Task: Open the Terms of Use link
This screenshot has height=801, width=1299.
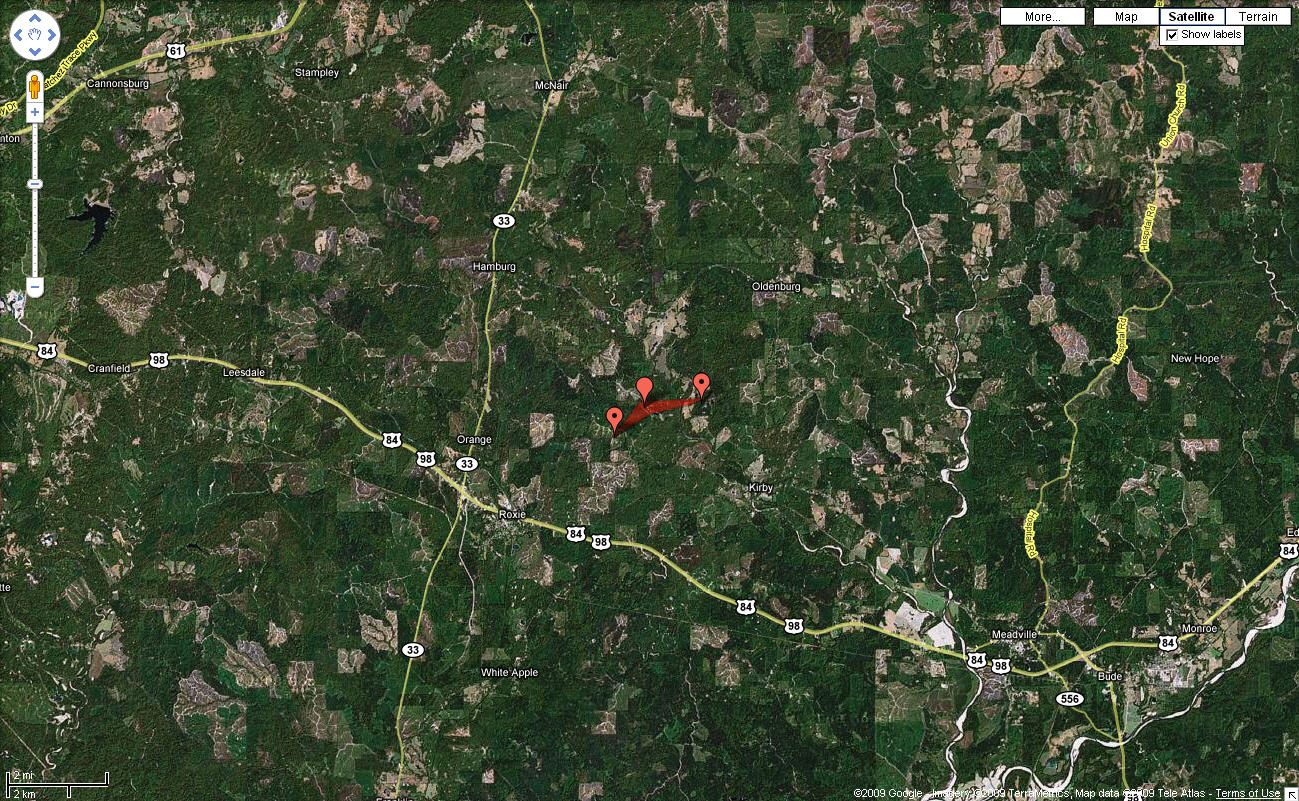Action: 1247,793
